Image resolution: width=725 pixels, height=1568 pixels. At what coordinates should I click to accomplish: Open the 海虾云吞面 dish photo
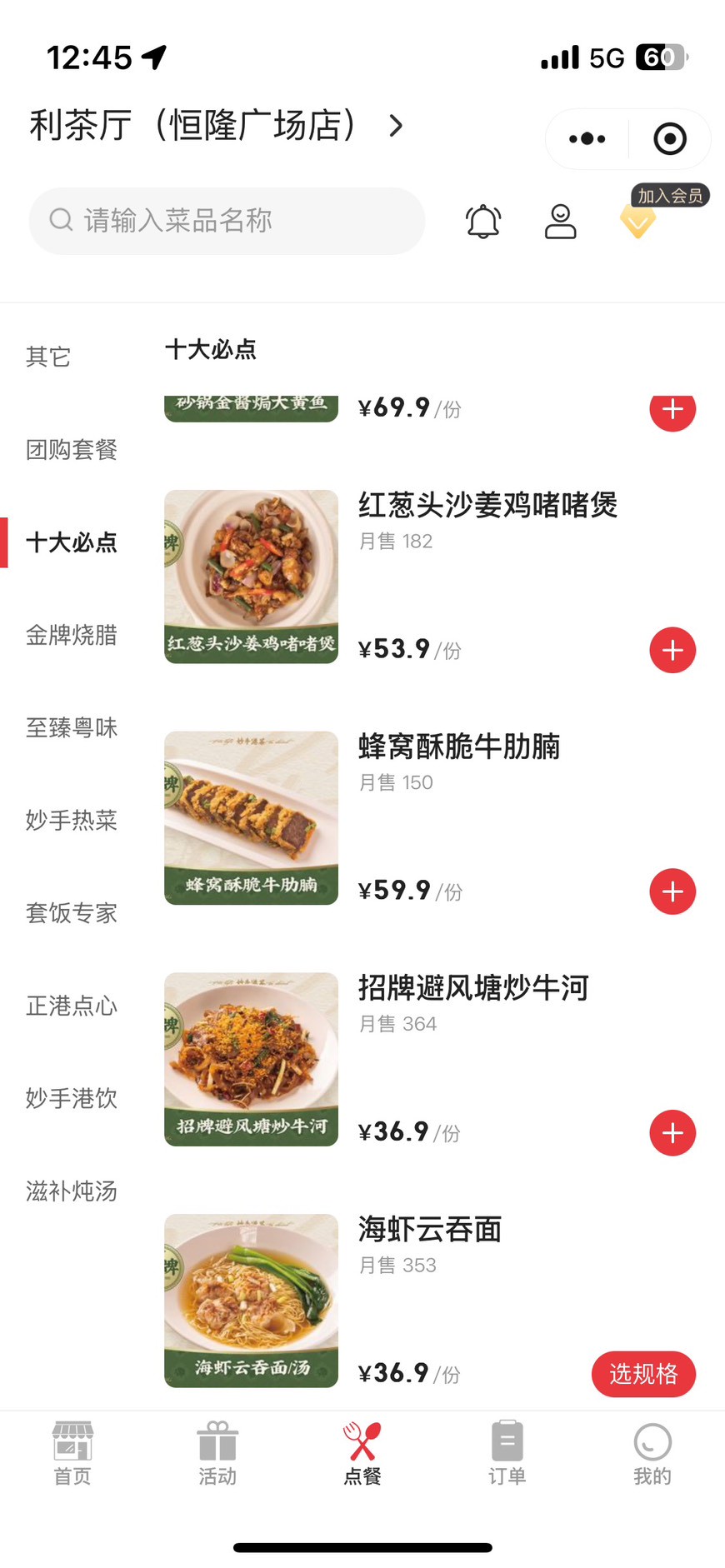[251, 1300]
